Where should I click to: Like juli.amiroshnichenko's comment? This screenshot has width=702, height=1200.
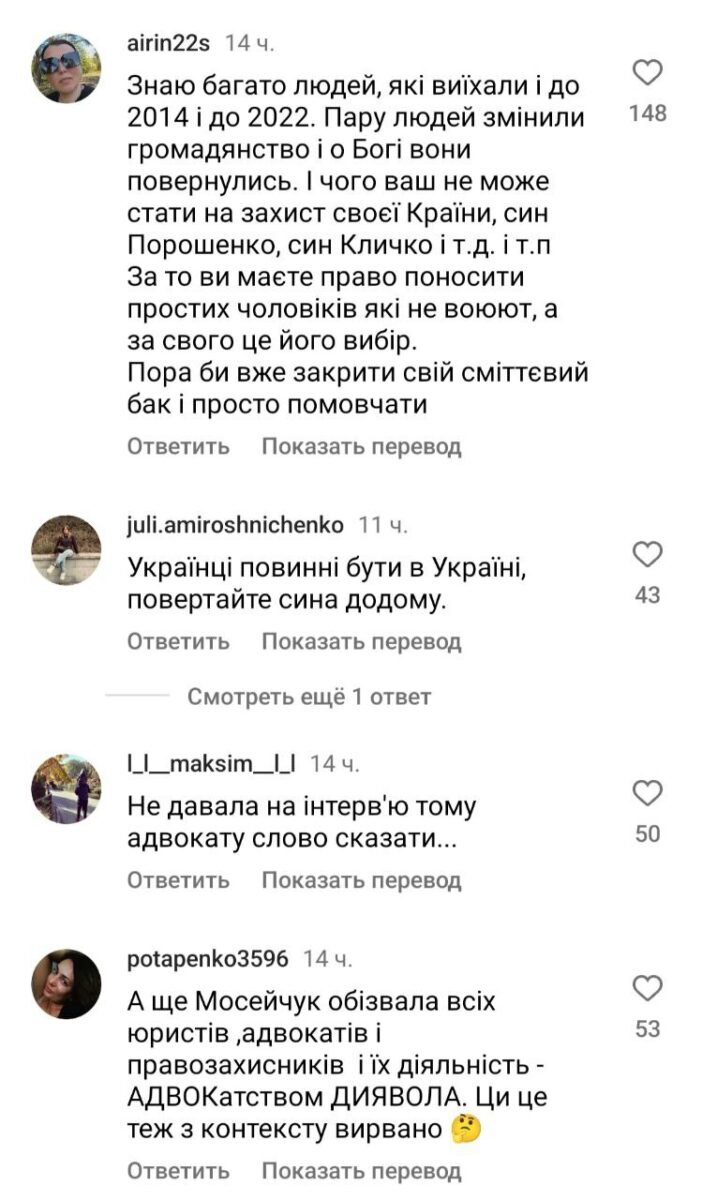648,554
